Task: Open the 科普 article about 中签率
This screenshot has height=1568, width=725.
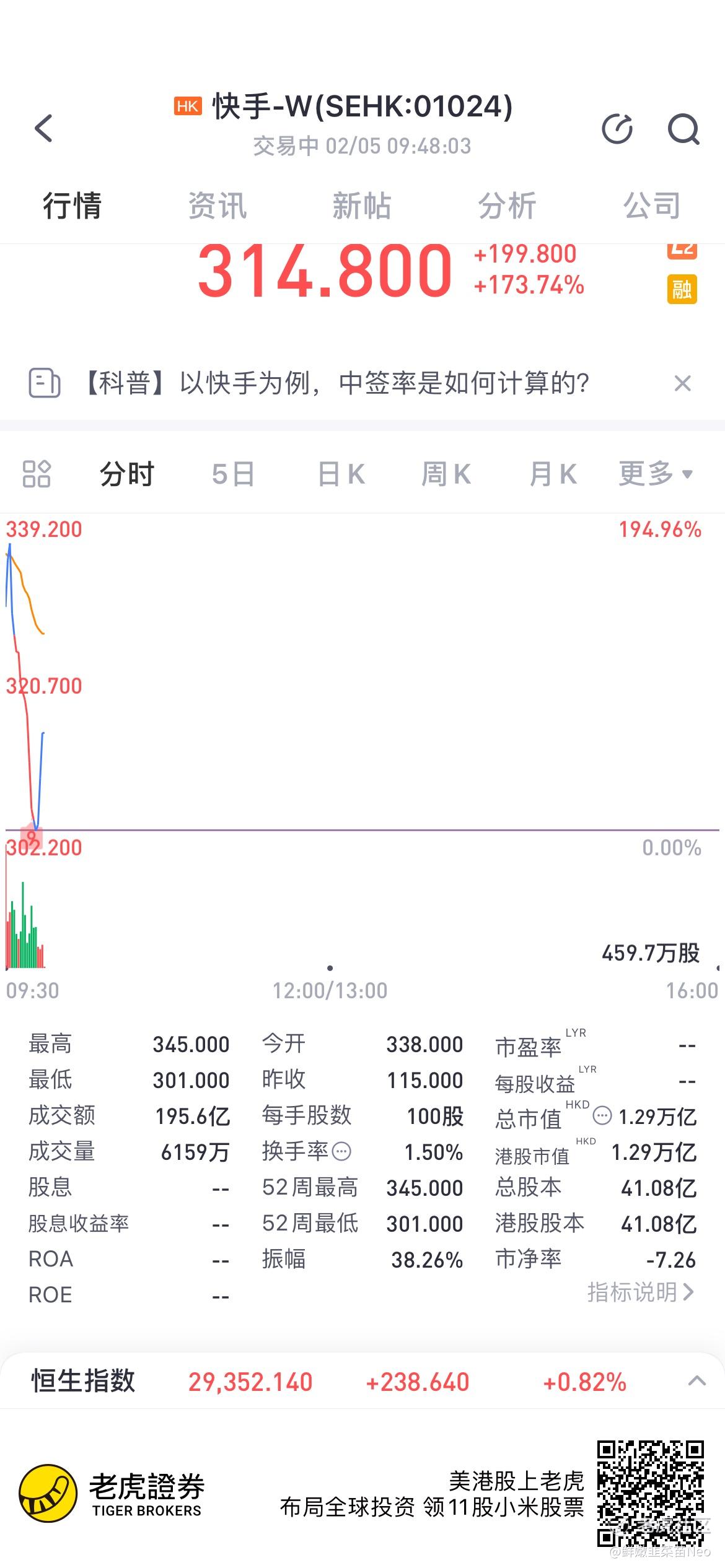Action: coord(335,383)
